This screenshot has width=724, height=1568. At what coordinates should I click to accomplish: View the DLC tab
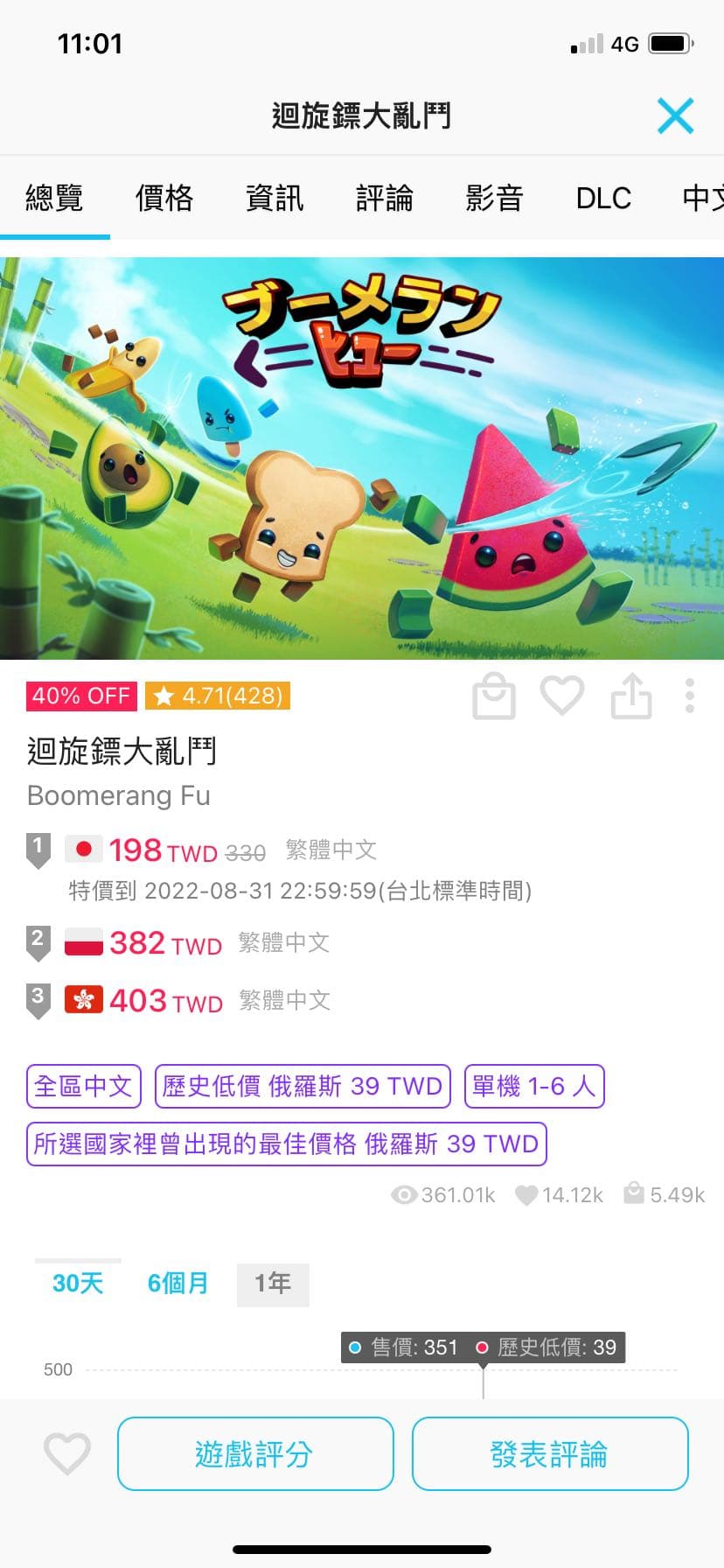[603, 199]
